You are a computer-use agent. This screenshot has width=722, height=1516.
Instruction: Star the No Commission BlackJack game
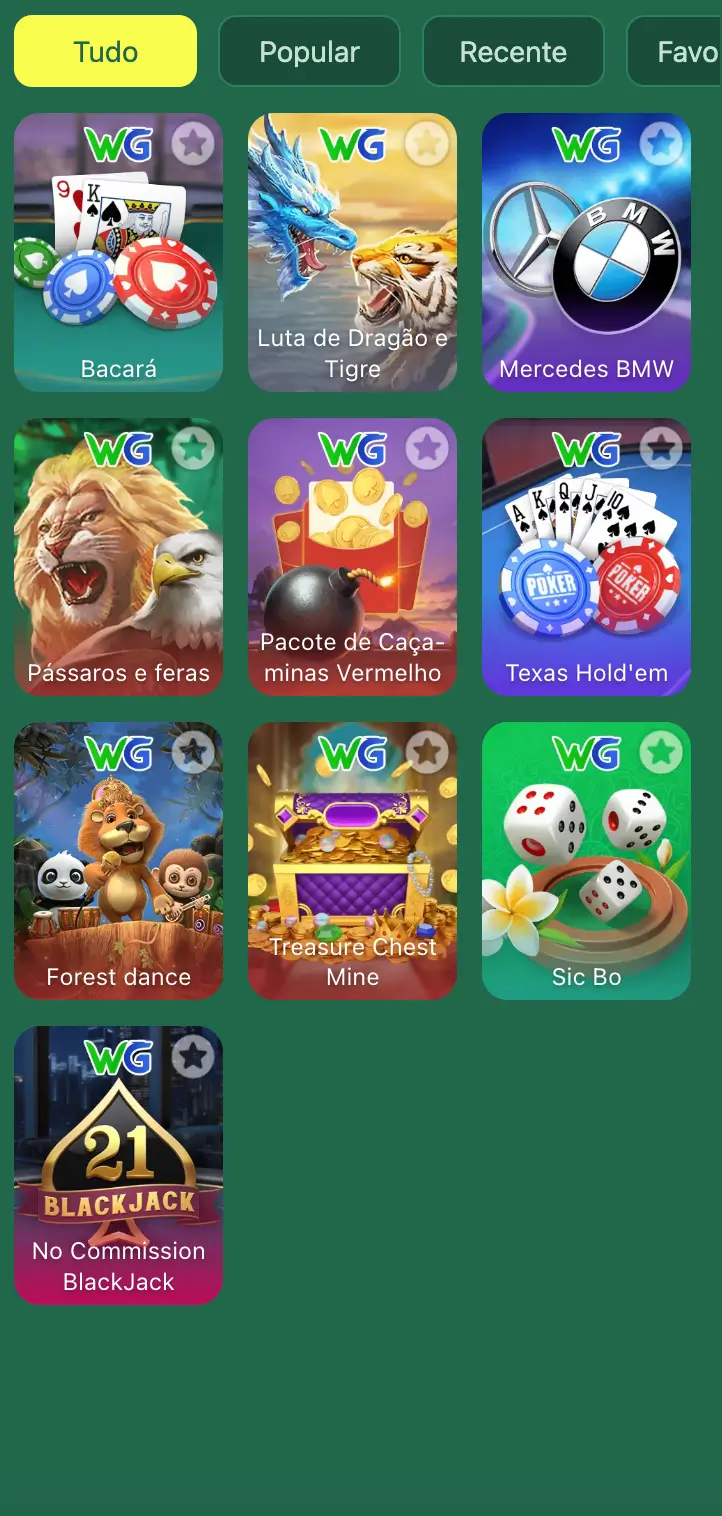193,1057
